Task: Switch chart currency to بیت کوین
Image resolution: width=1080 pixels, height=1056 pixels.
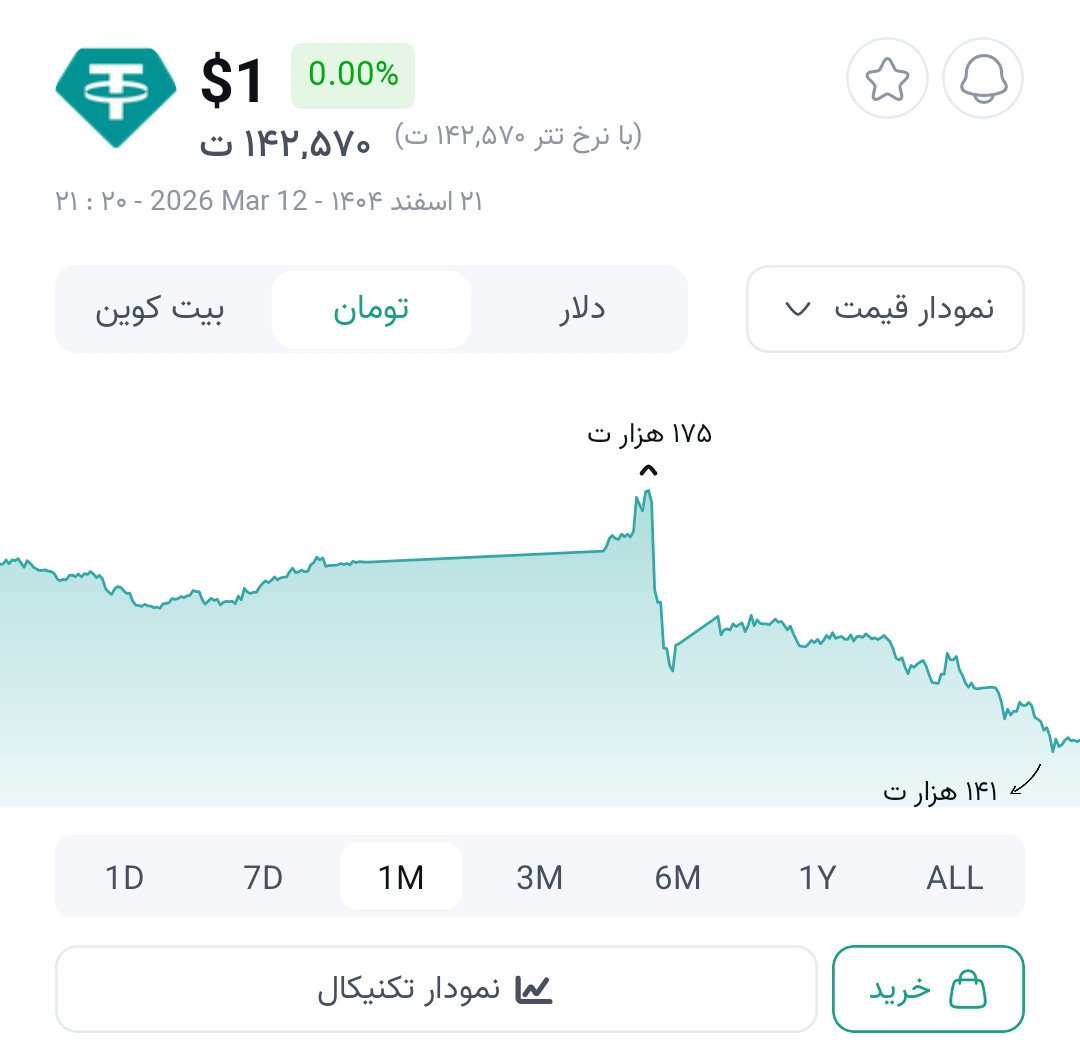Action: click(160, 309)
